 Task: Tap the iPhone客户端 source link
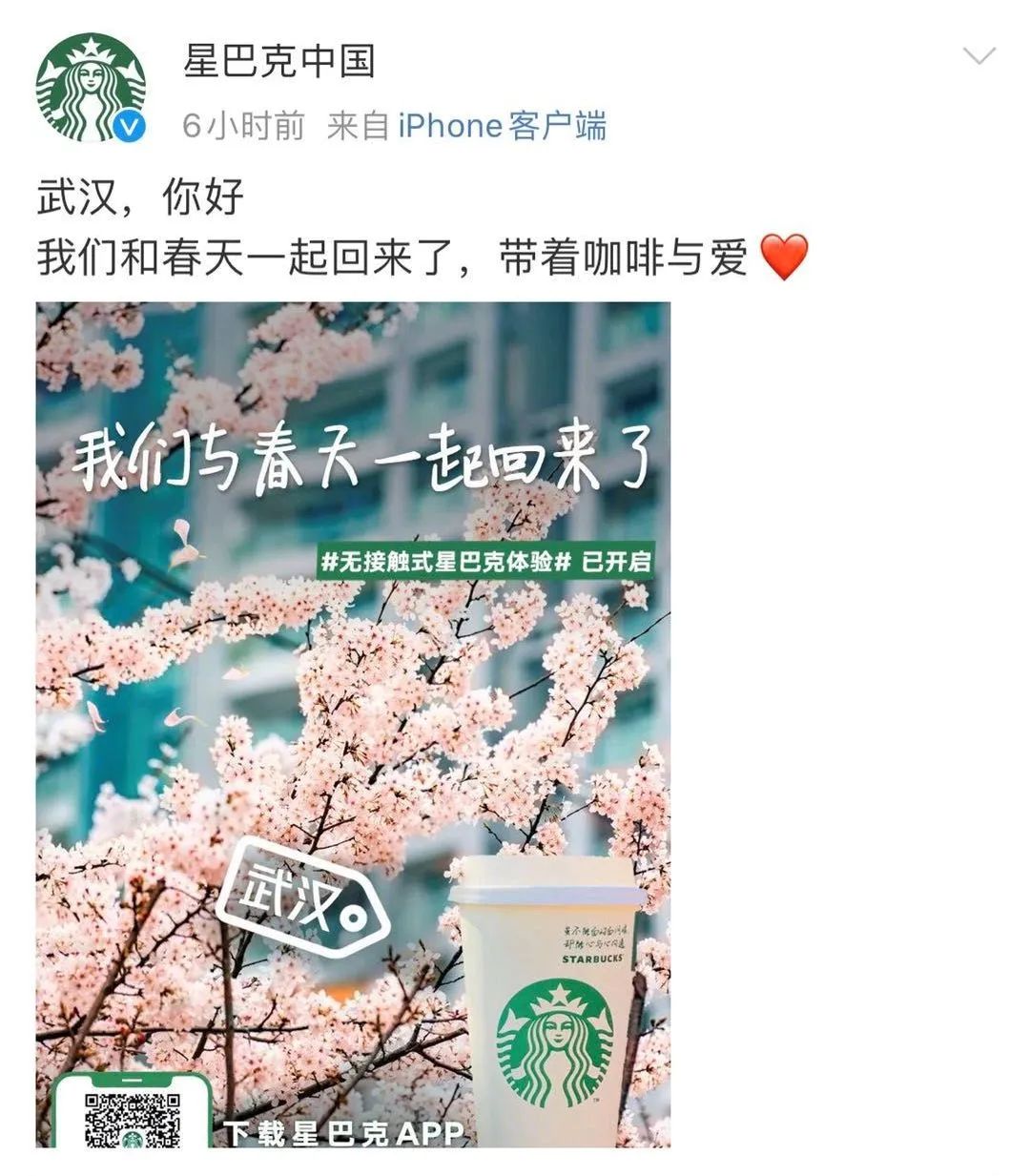(x=502, y=126)
